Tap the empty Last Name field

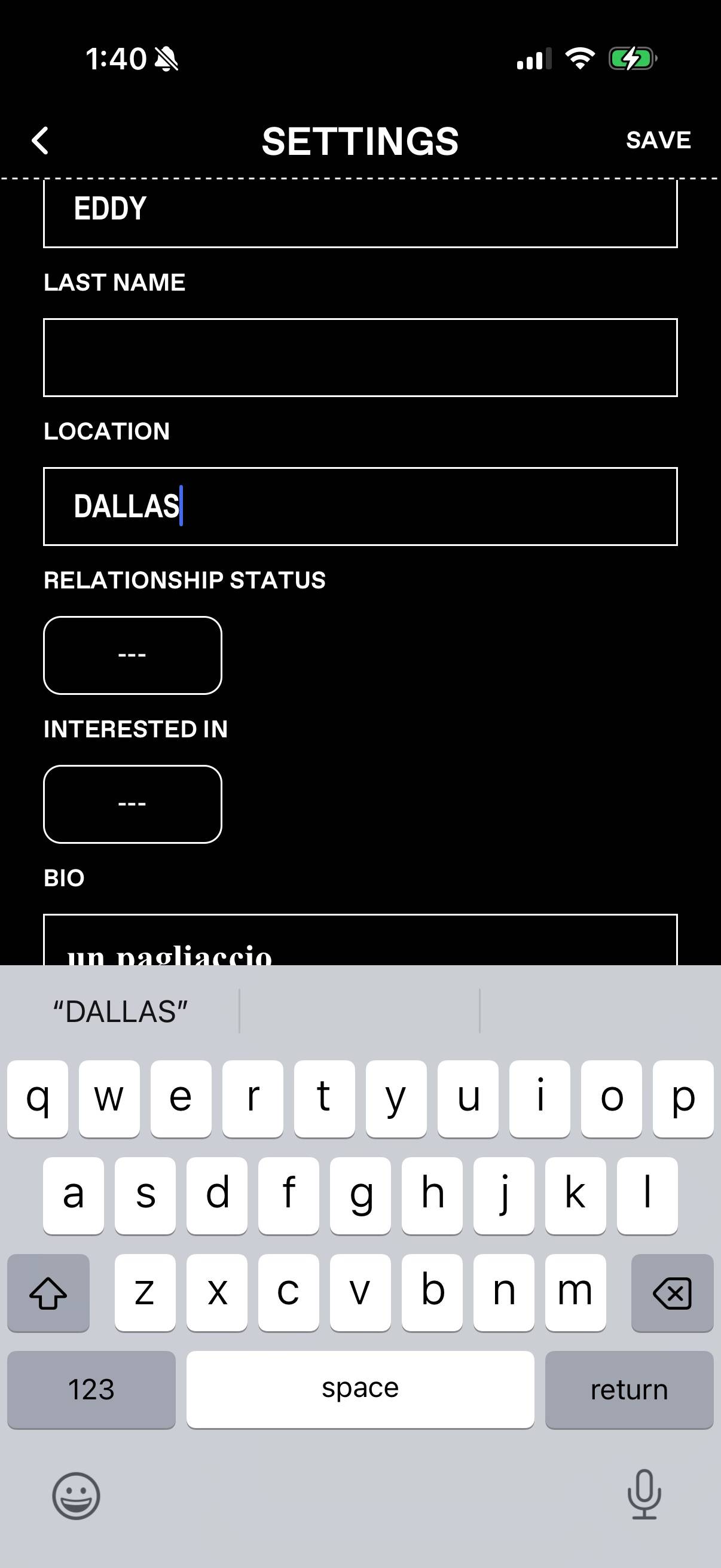360,357
